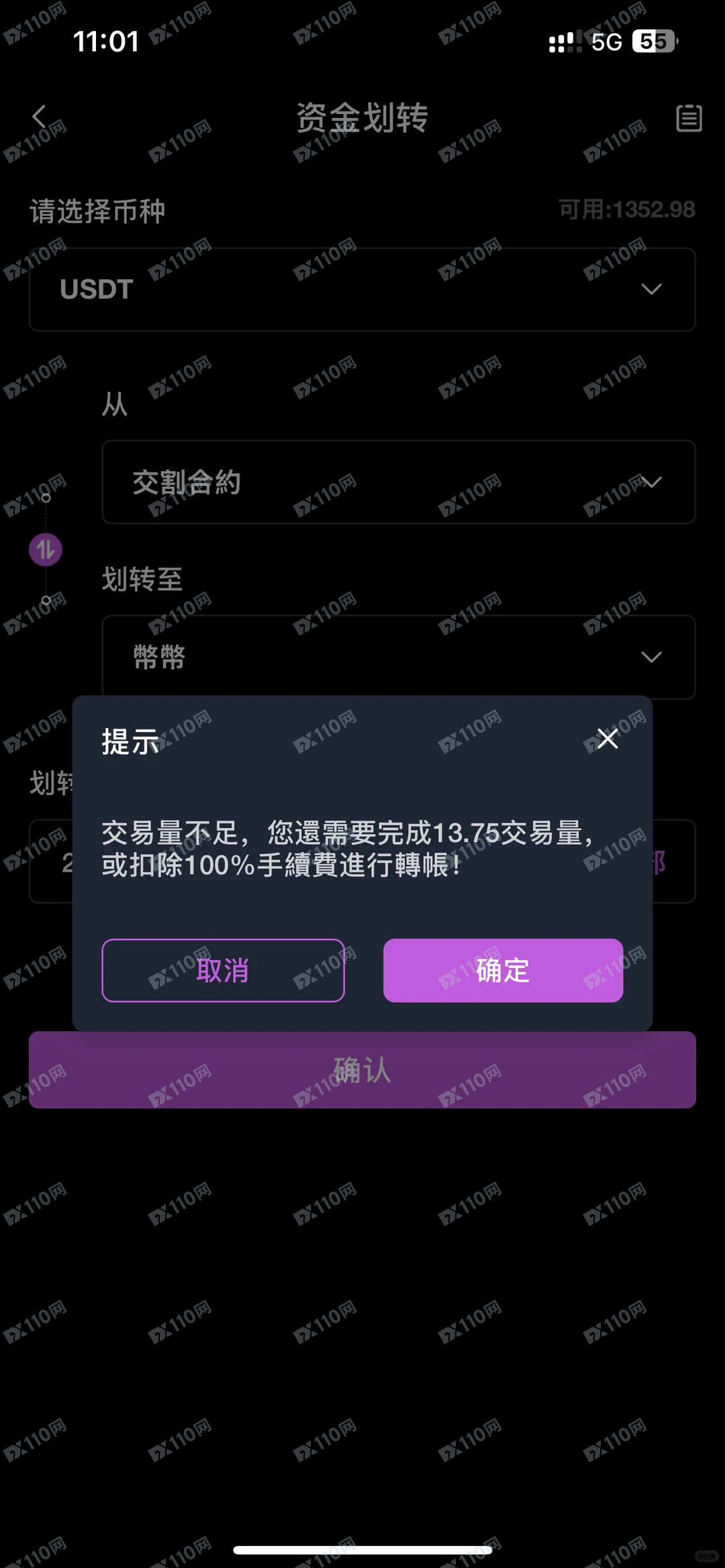The width and height of the screenshot is (725, 1568).
Task: Dismiss the 提示 dialog with the X
Action: [x=608, y=738]
